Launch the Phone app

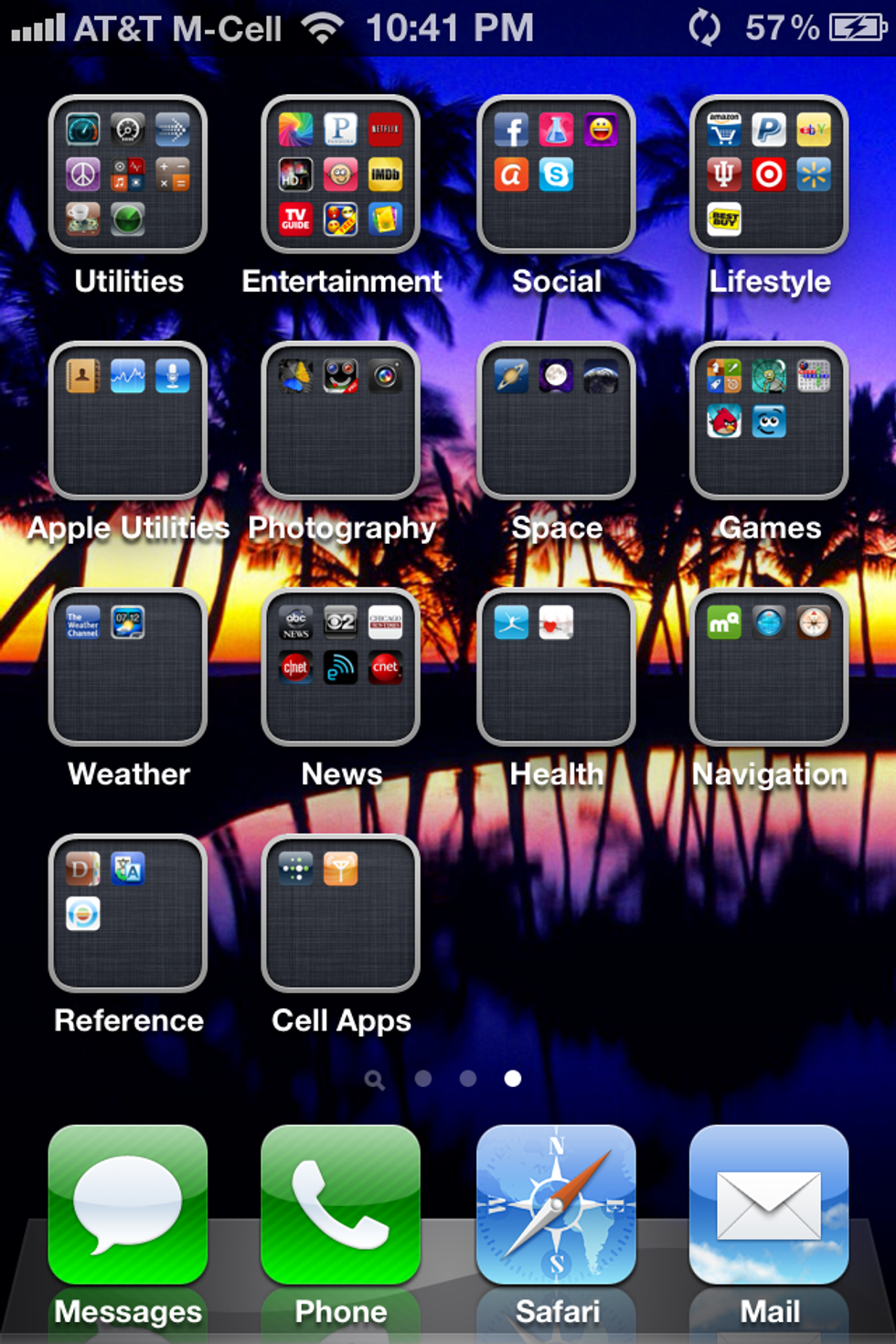click(x=341, y=1205)
